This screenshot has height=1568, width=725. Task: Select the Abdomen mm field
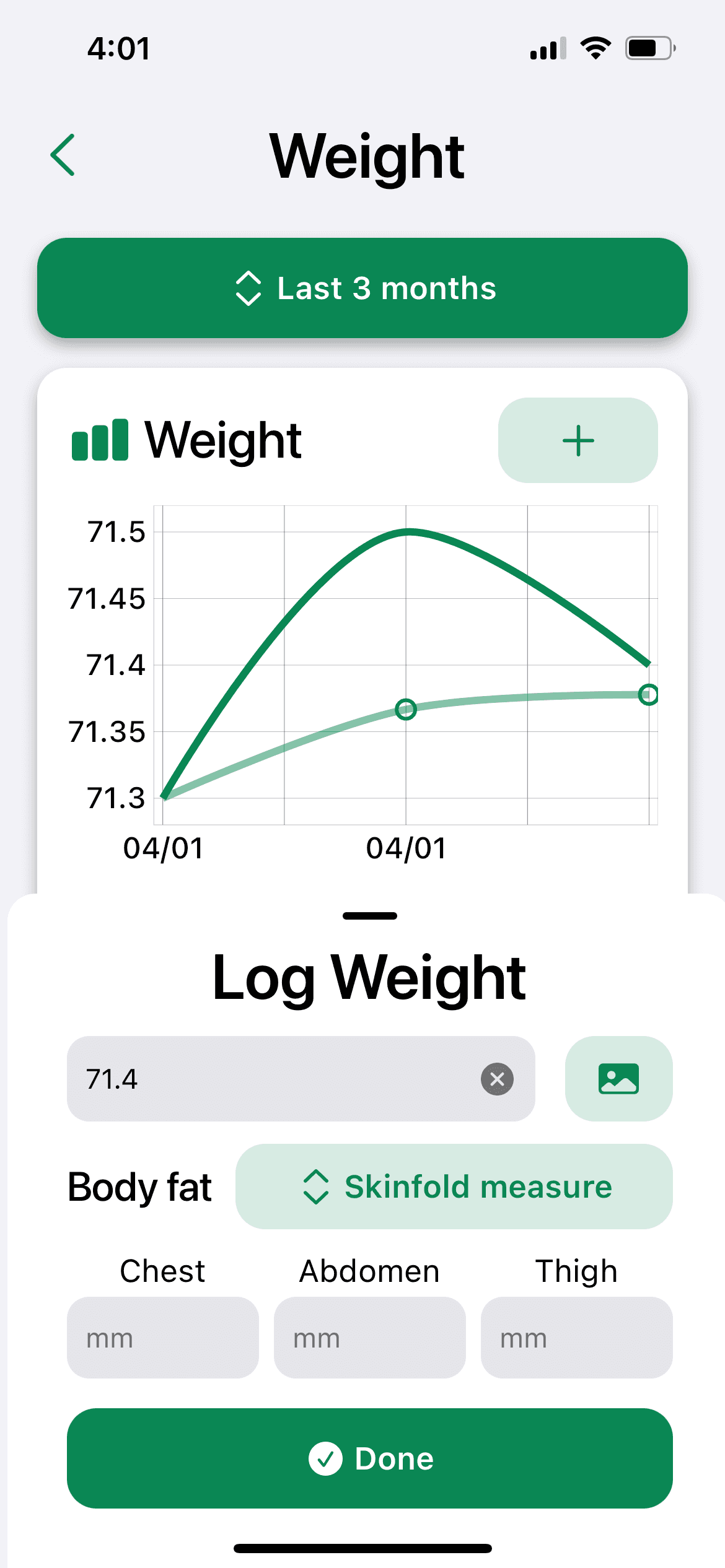pos(370,1338)
